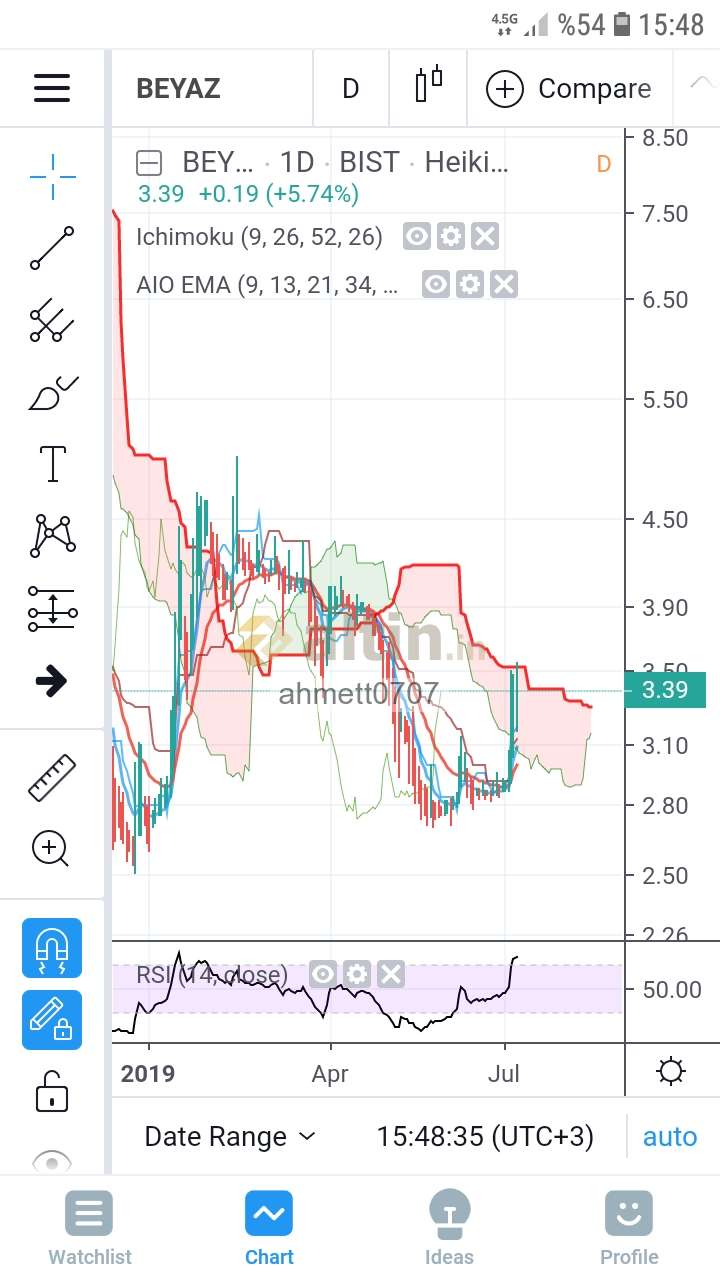Choose the pitchfork tool
Viewport: 720px width, 1280px height.
[x=52, y=321]
